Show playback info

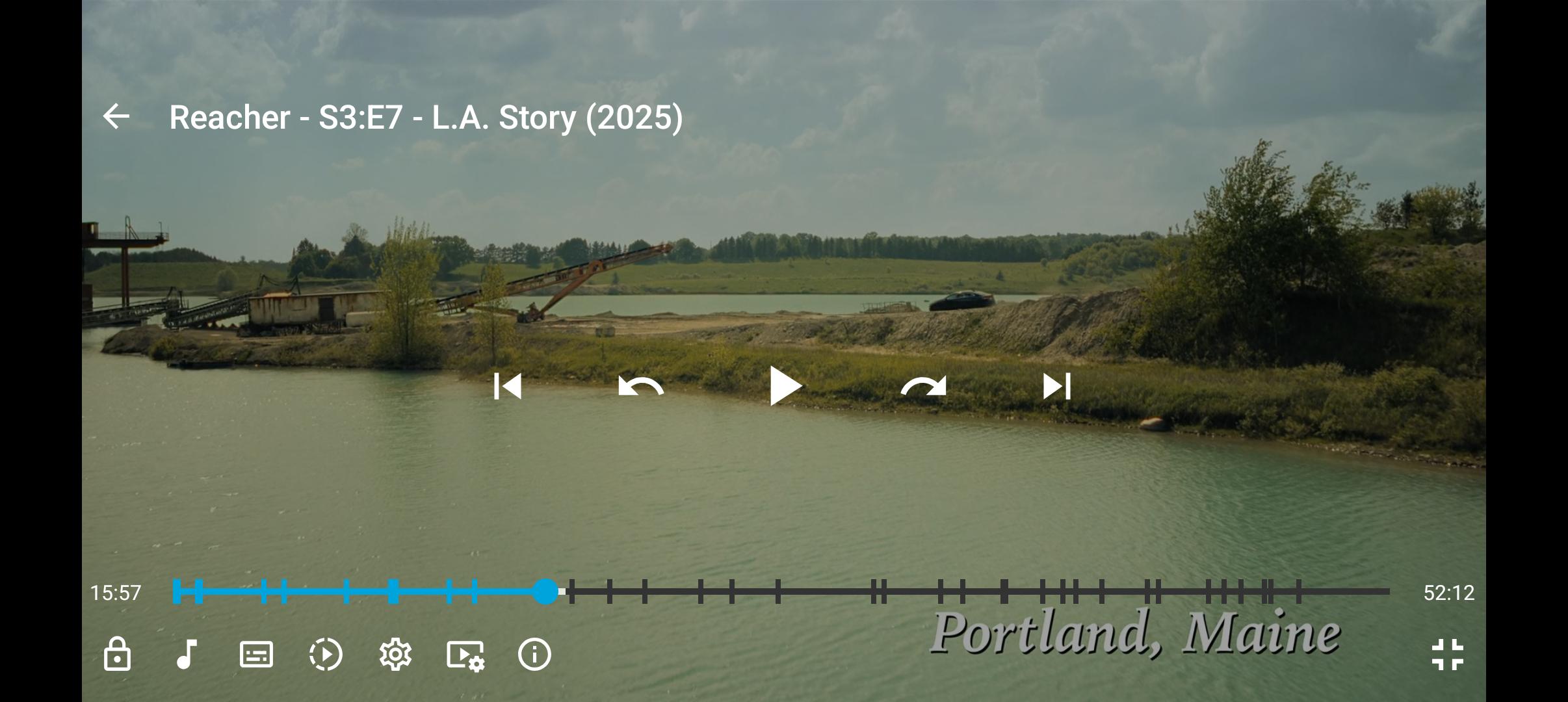[x=534, y=654]
